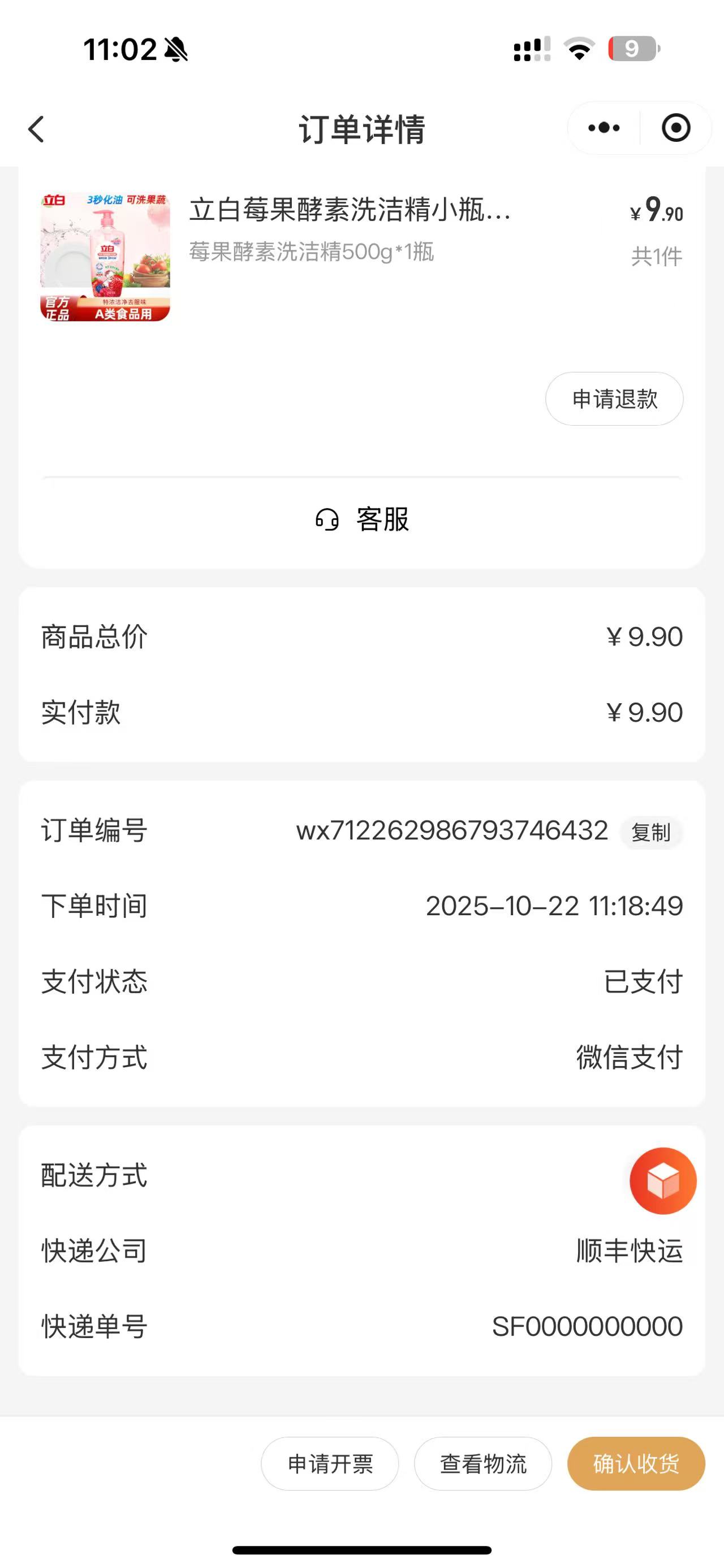The height and width of the screenshot is (1568, 724).
Task: Tap 申请退款 to request a refund
Action: point(614,399)
